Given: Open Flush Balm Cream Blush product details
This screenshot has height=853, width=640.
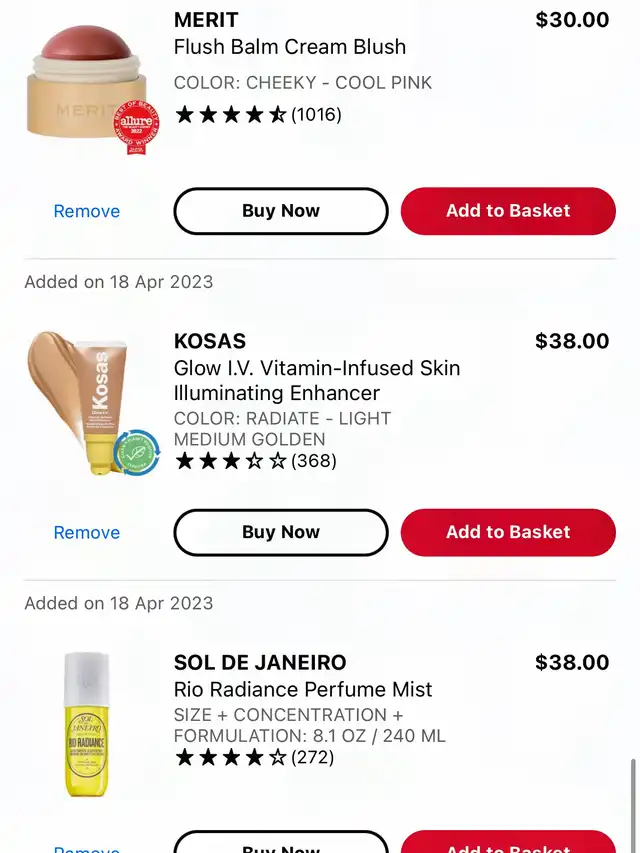Looking at the screenshot, I should [x=290, y=46].
